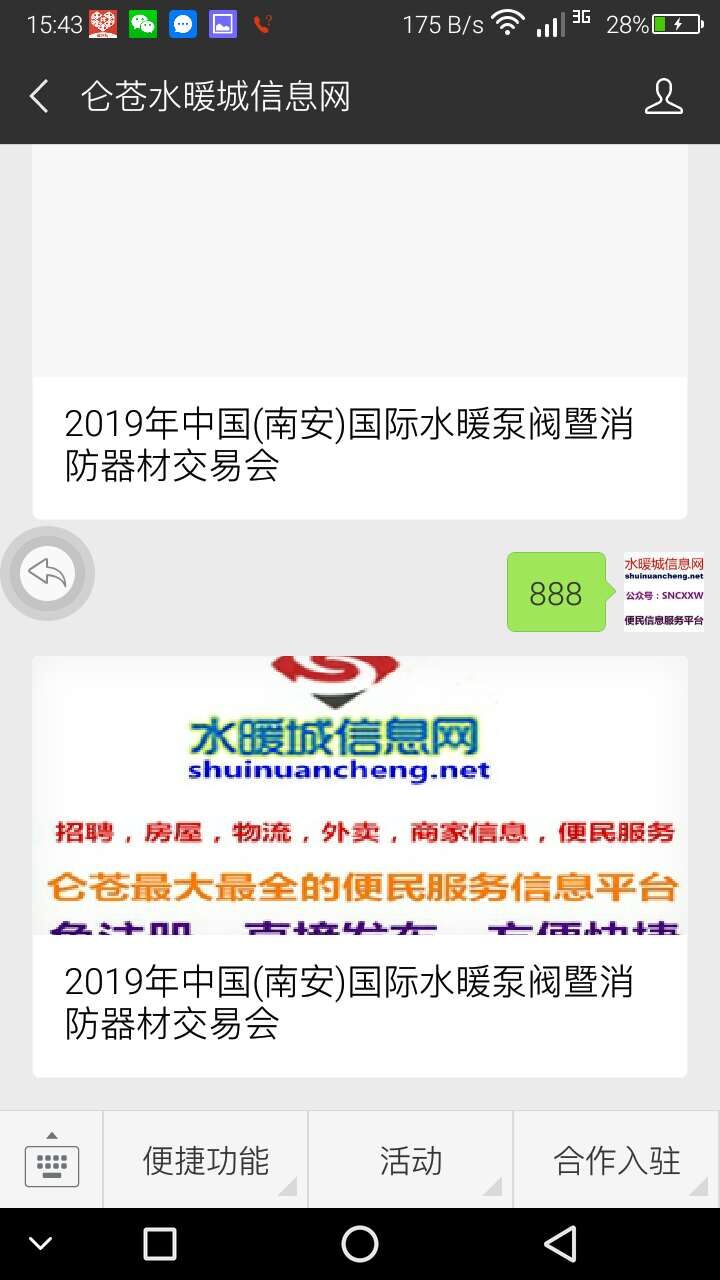
Task: Open the article card with 水暖城信息网 banner
Action: [360, 866]
